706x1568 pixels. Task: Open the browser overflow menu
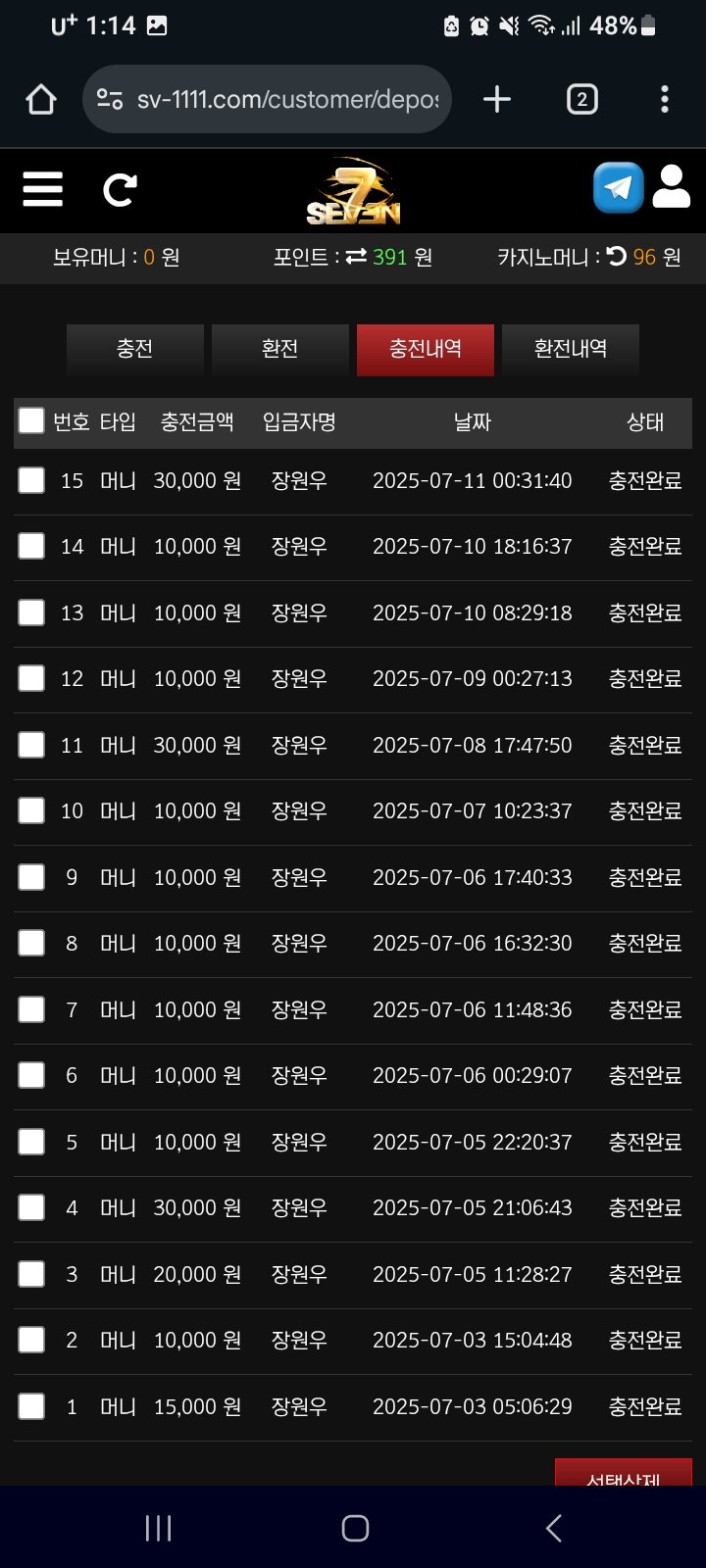point(665,99)
